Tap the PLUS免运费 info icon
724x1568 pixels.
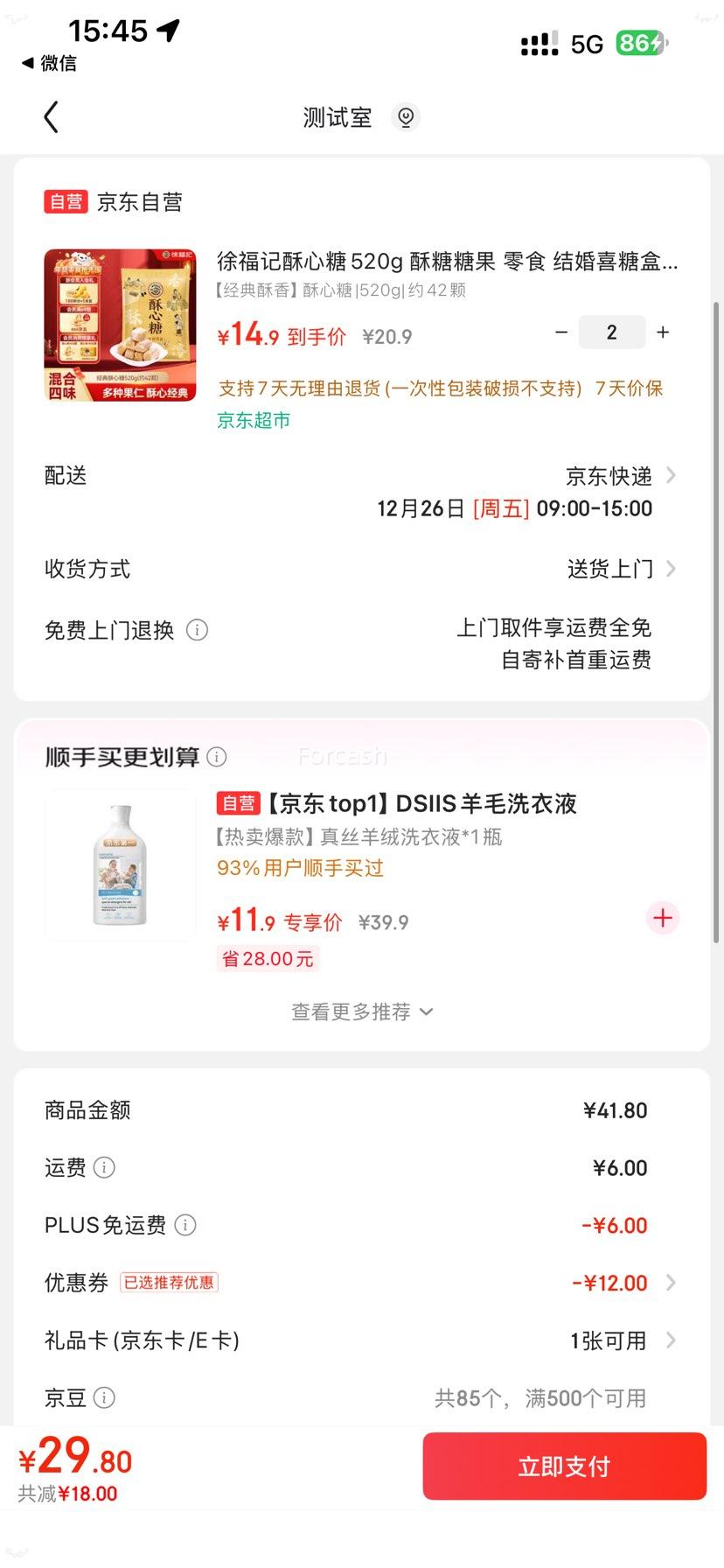[x=185, y=1225]
